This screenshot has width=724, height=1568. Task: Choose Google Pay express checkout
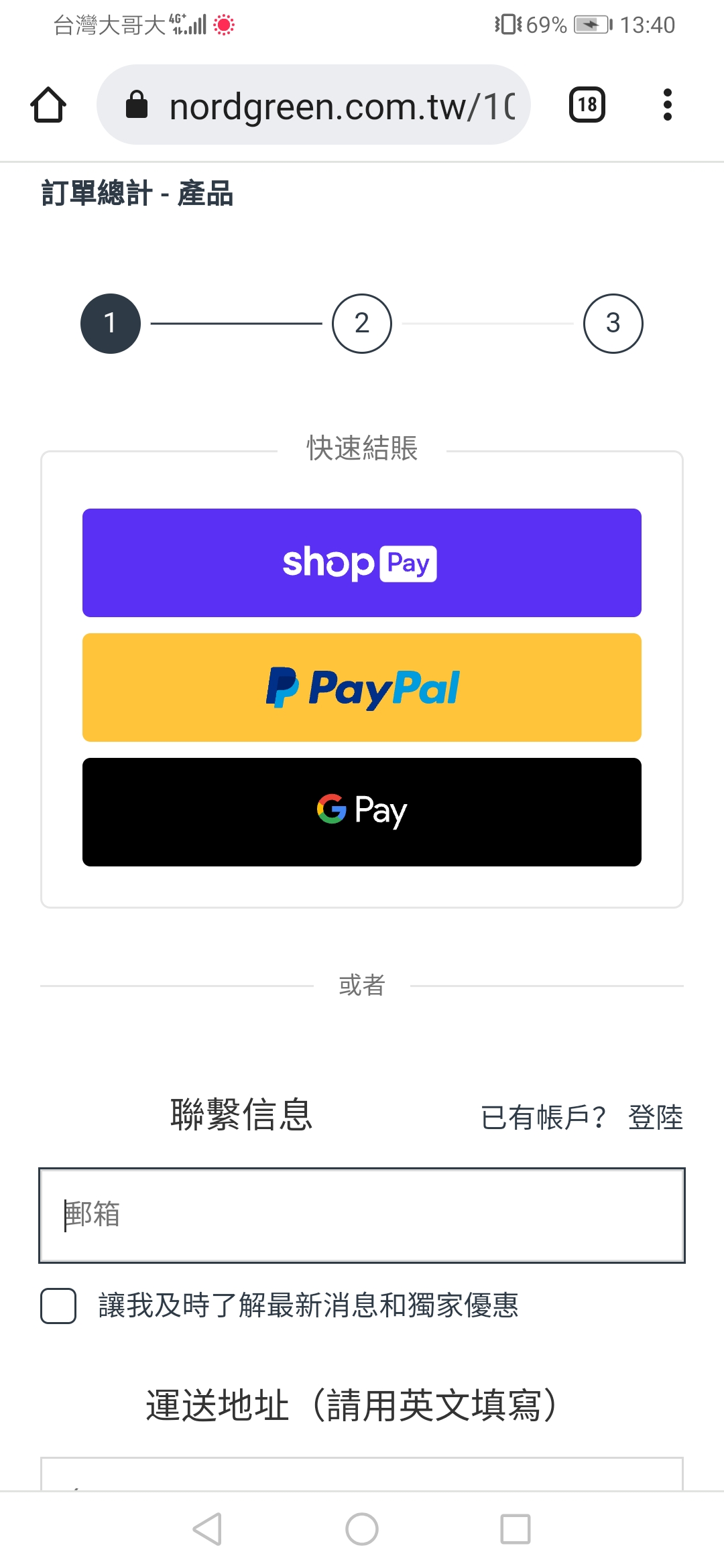[362, 812]
